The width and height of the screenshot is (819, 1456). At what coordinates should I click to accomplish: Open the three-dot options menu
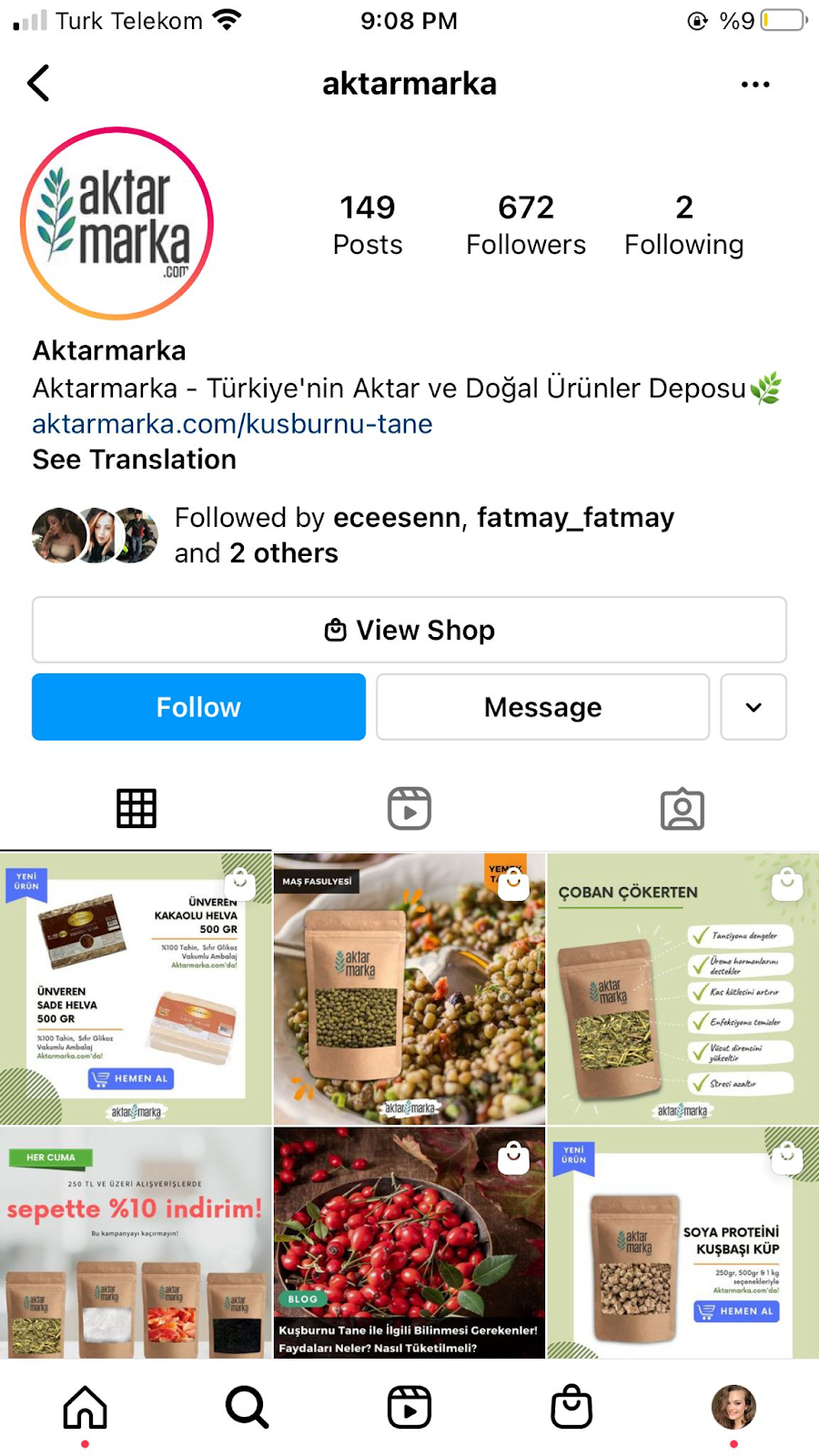754,85
